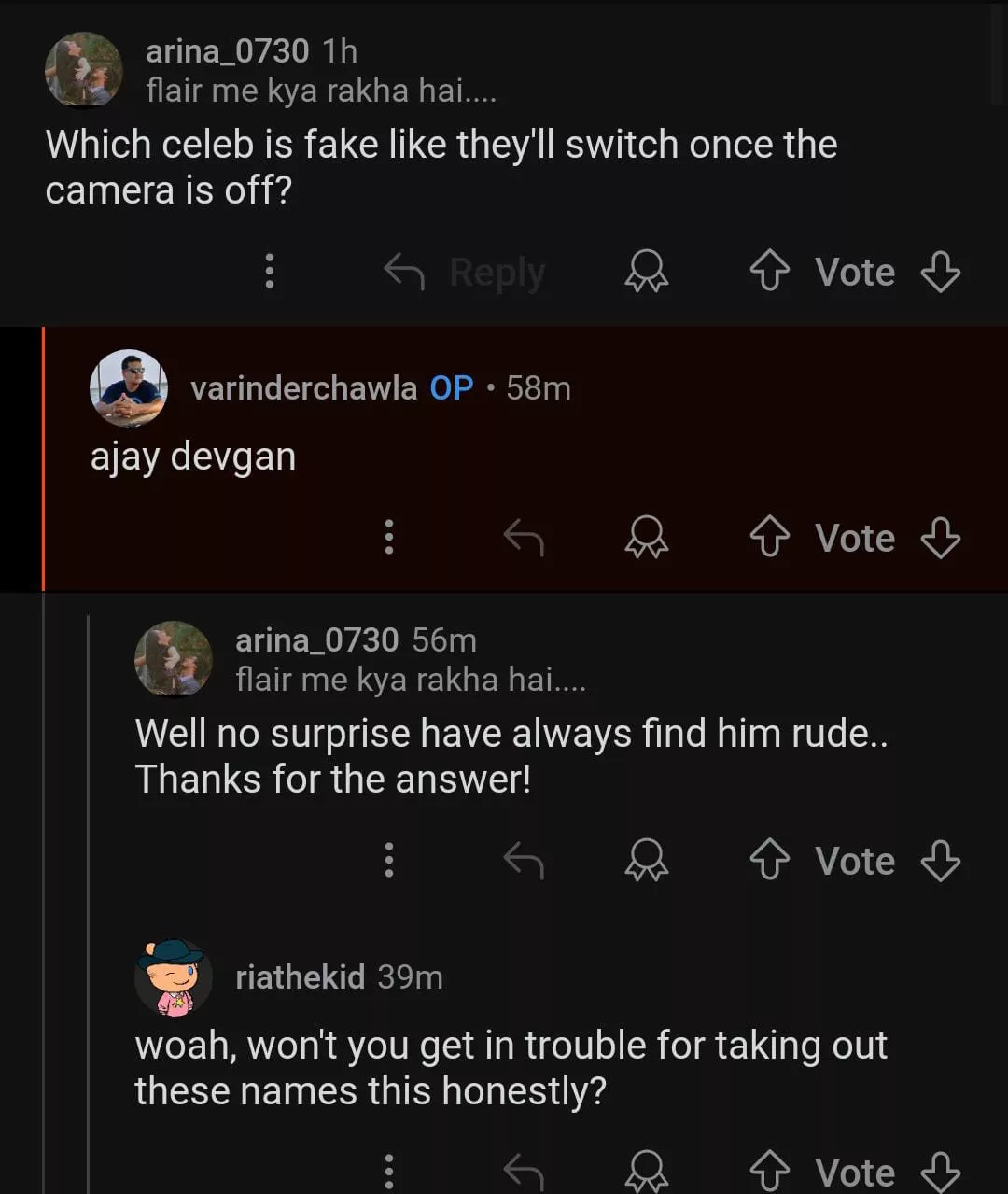Reply to arina_0730's celeb question comment
The width and height of the screenshot is (1008, 1194).
(465, 273)
